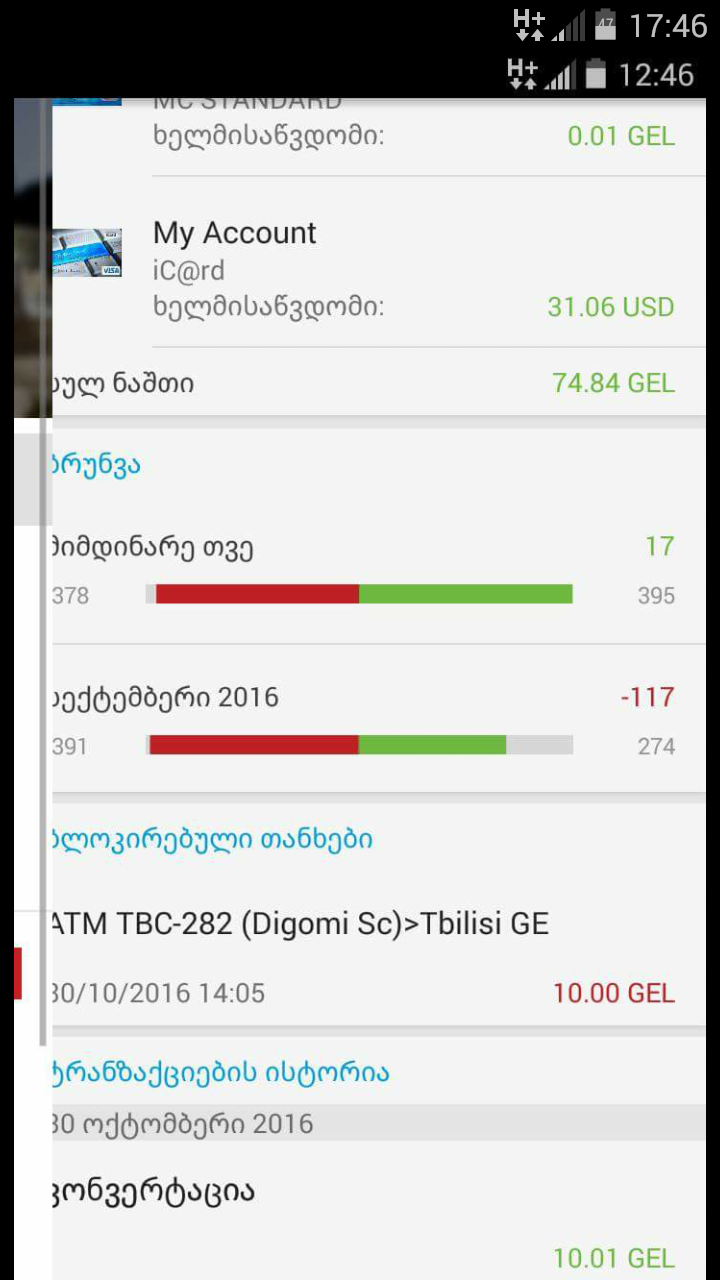Open the My Account iC@rd row

(x=380, y=268)
